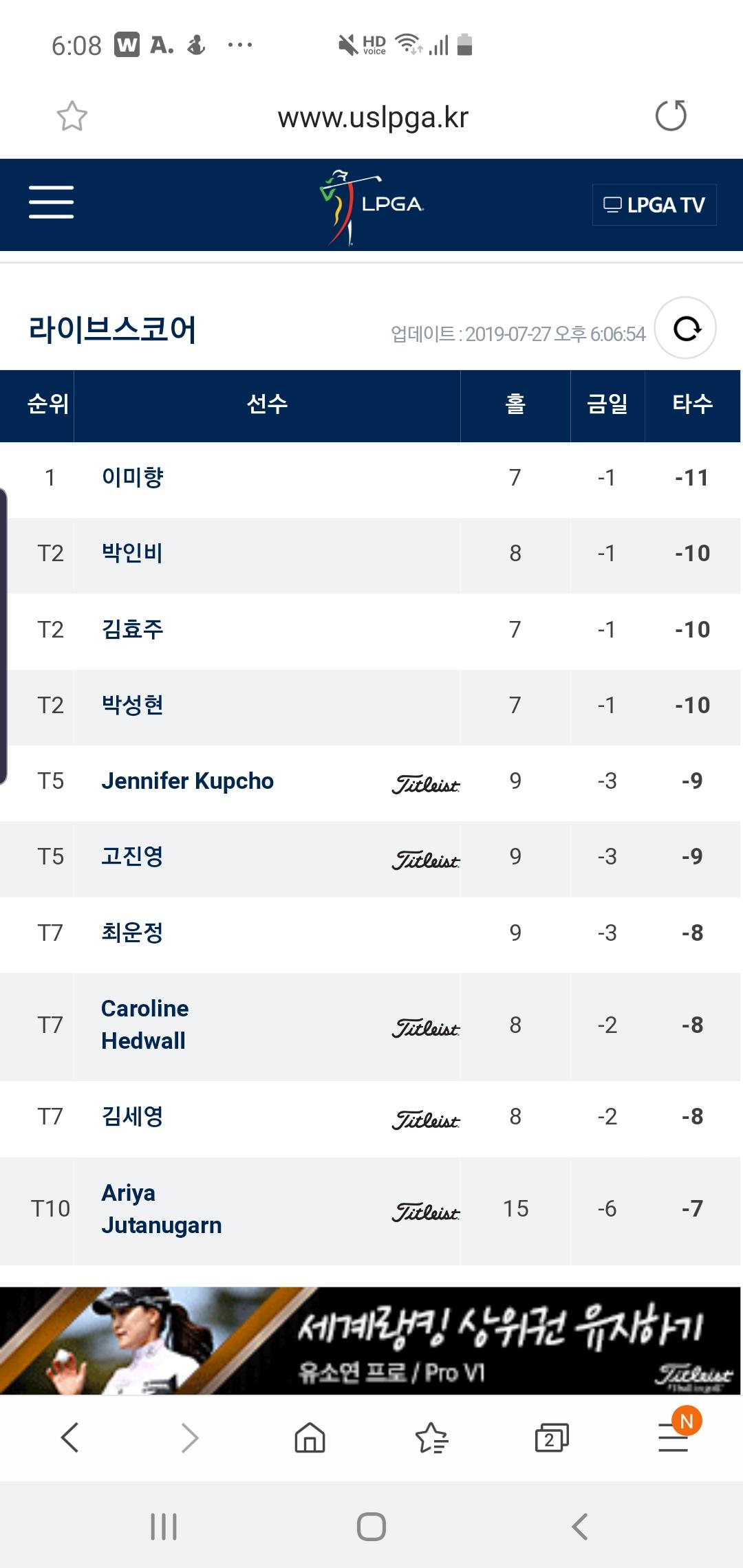The image size is (743, 1568).
Task: Open LPGA TV
Action: tap(654, 205)
